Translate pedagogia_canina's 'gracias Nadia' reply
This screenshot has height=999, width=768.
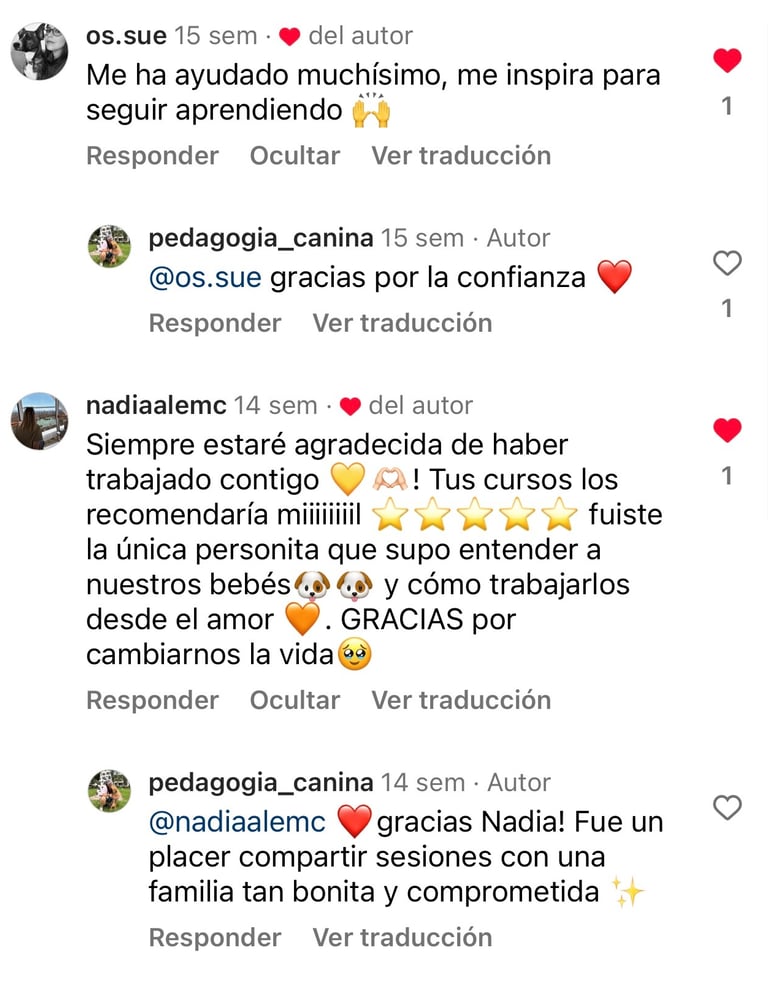click(x=402, y=937)
